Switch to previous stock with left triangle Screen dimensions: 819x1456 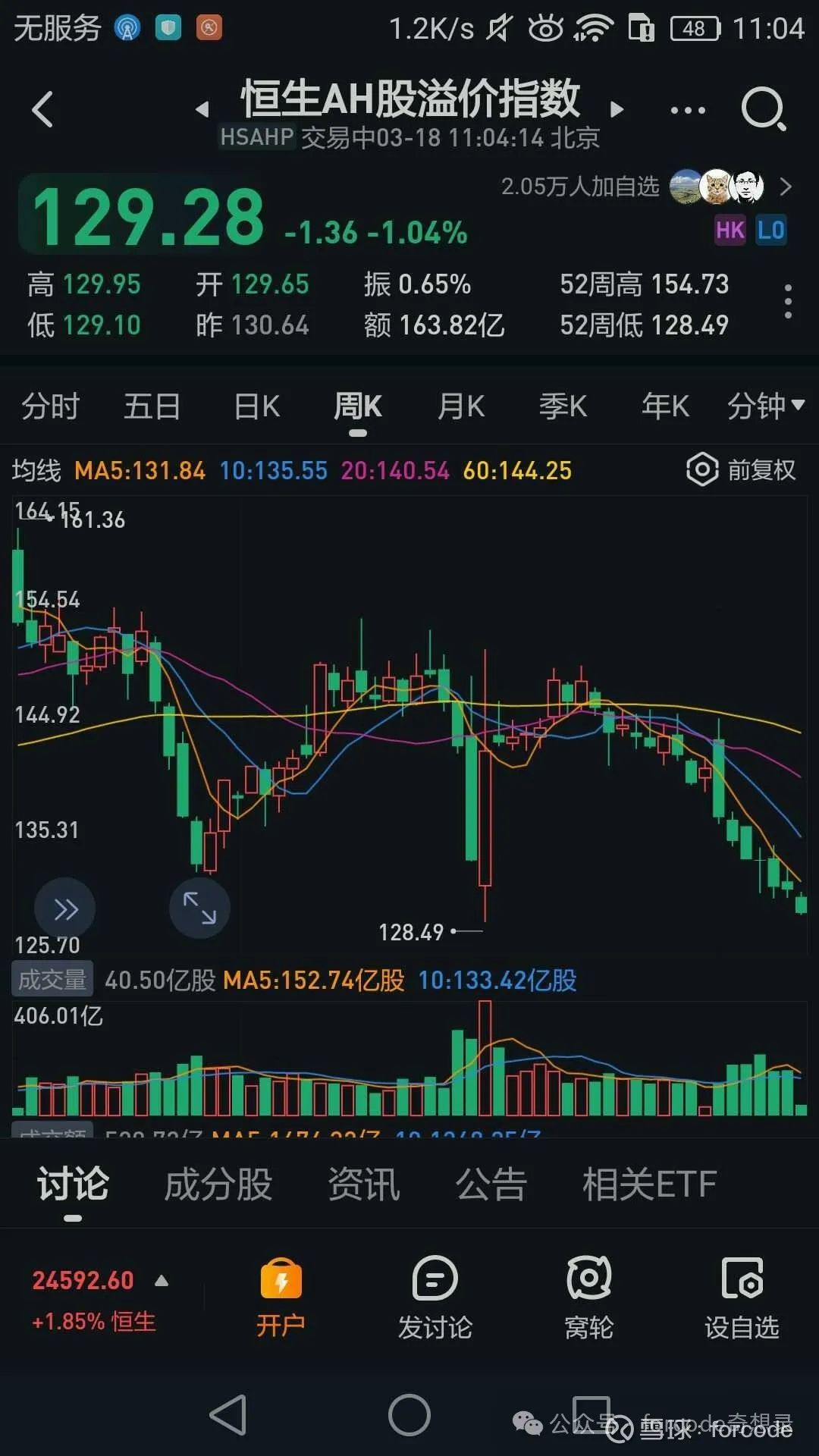coord(202,110)
